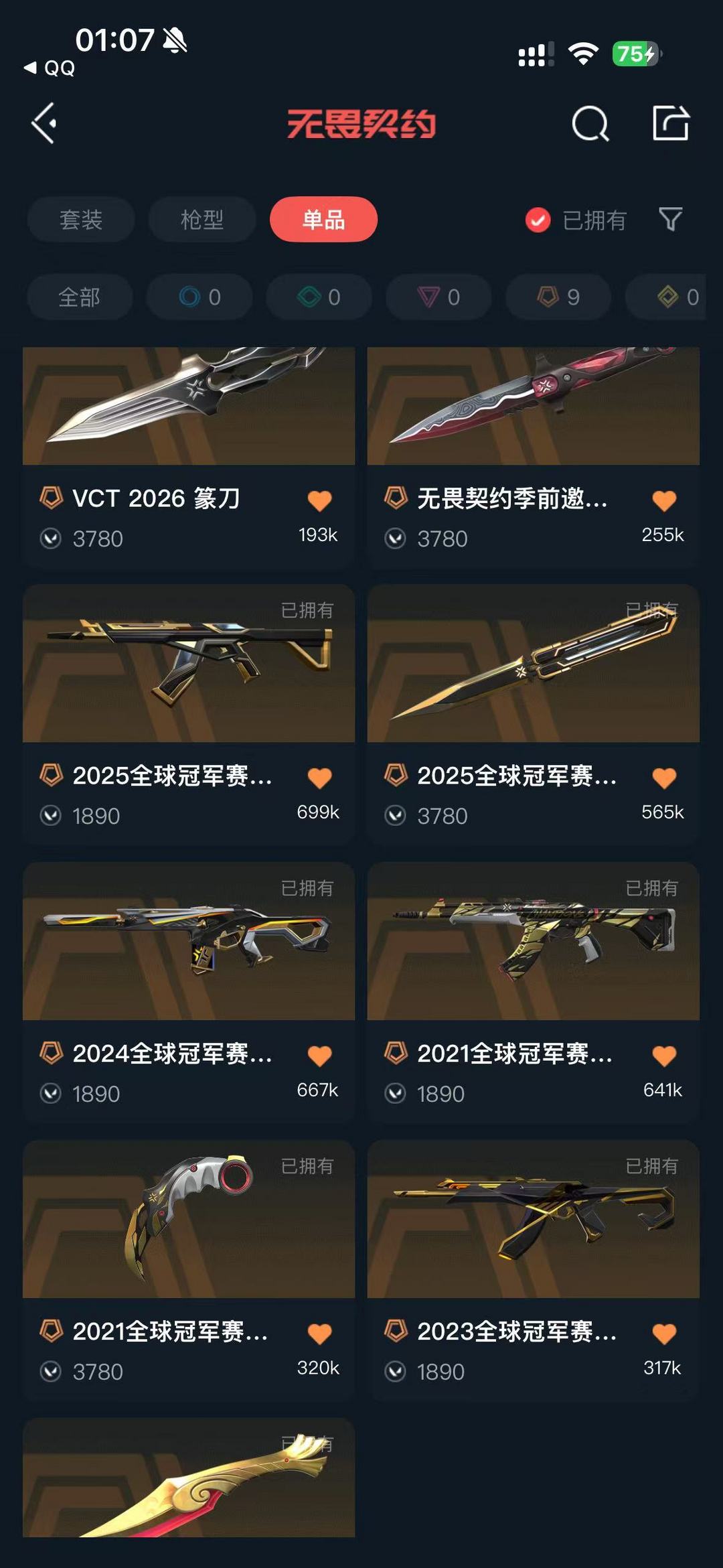
Task: Open search with the magnifier icon
Action: [590, 124]
